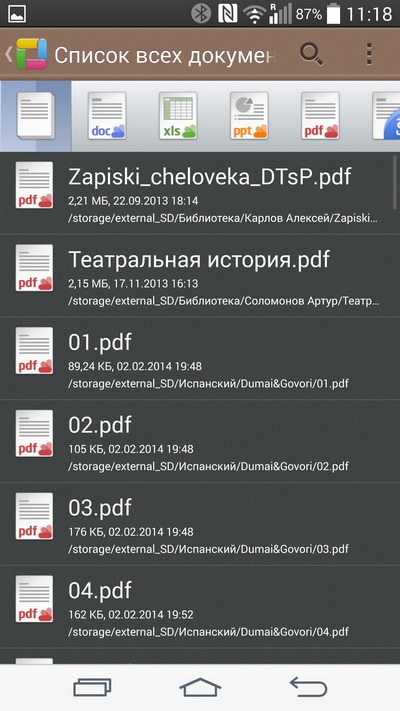Open the overflow menu

click(370, 55)
